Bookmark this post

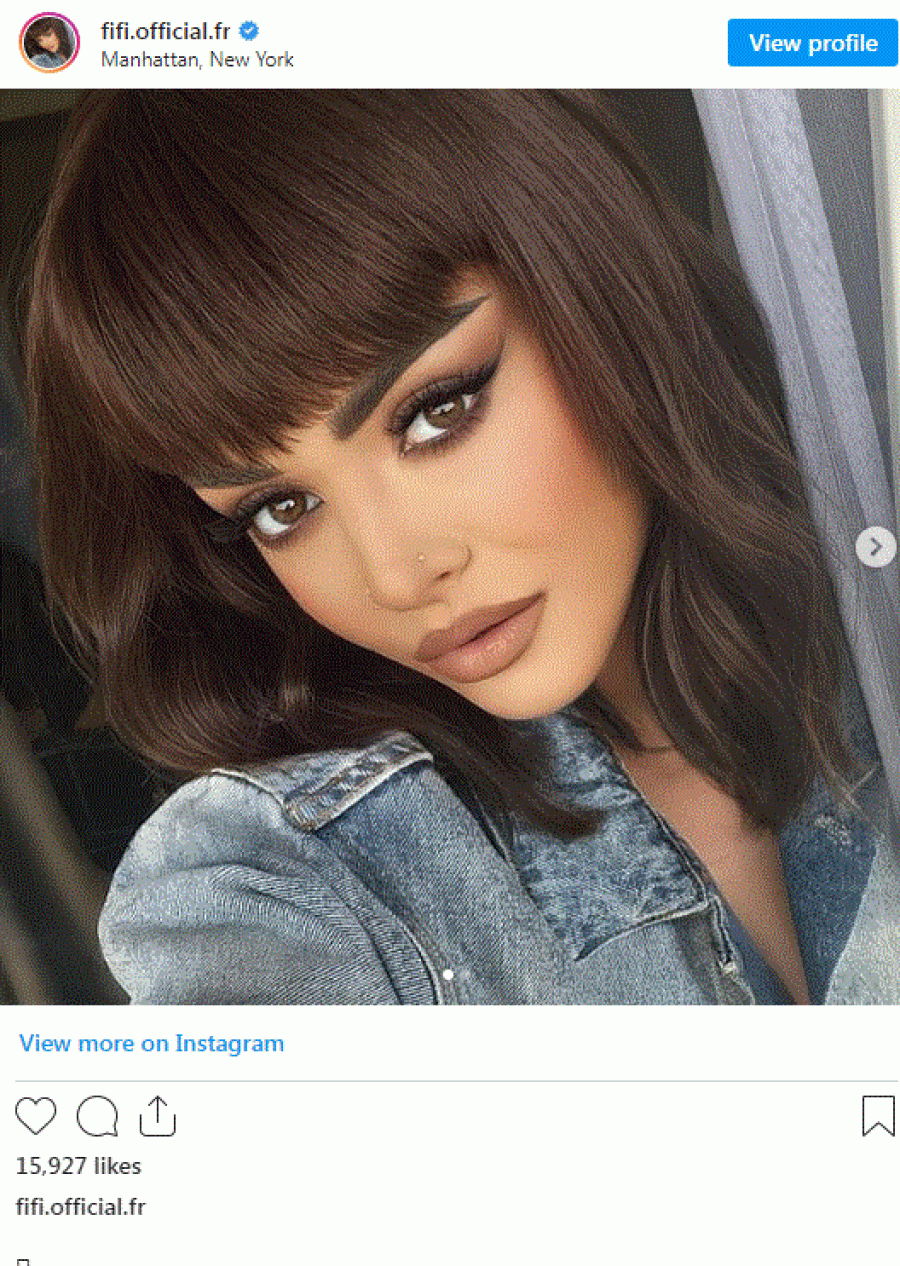[x=878, y=1116]
